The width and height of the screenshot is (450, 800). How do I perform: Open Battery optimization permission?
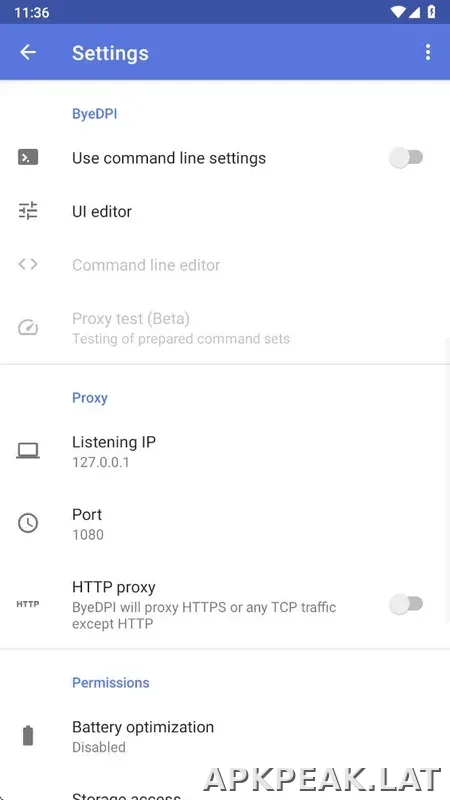pyautogui.click(x=225, y=736)
